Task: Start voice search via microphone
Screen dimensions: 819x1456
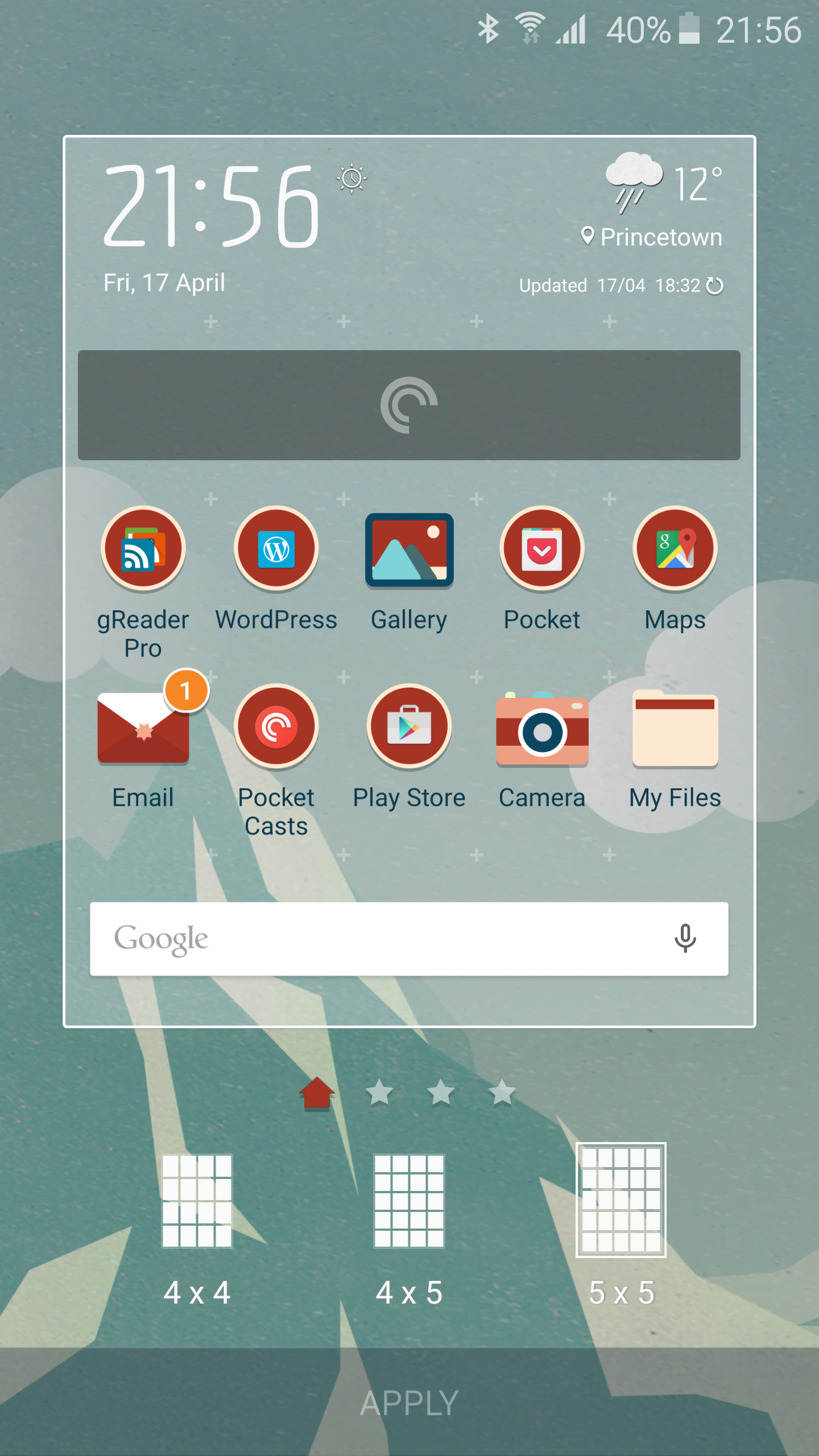Action: click(x=685, y=939)
